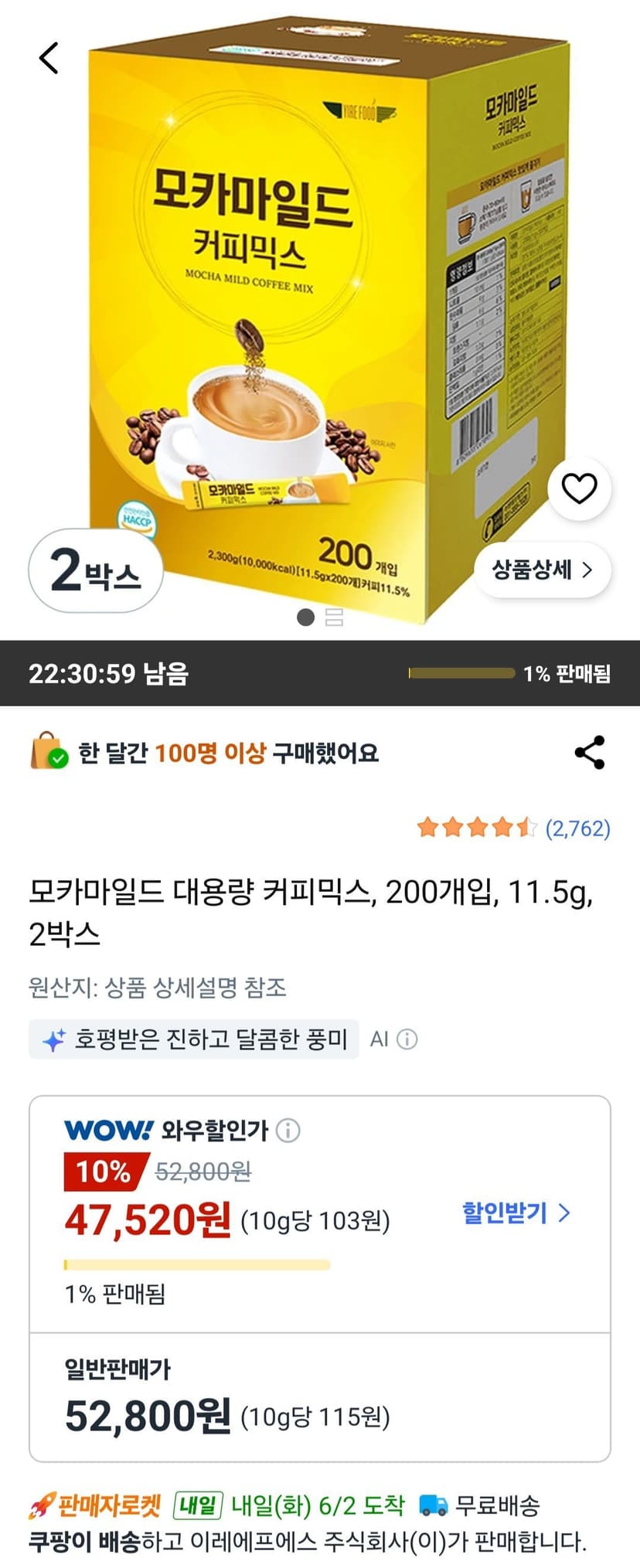The height and width of the screenshot is (1568, 640).
Task: Go back using the top arrow
Action: [x=49, y=58]
